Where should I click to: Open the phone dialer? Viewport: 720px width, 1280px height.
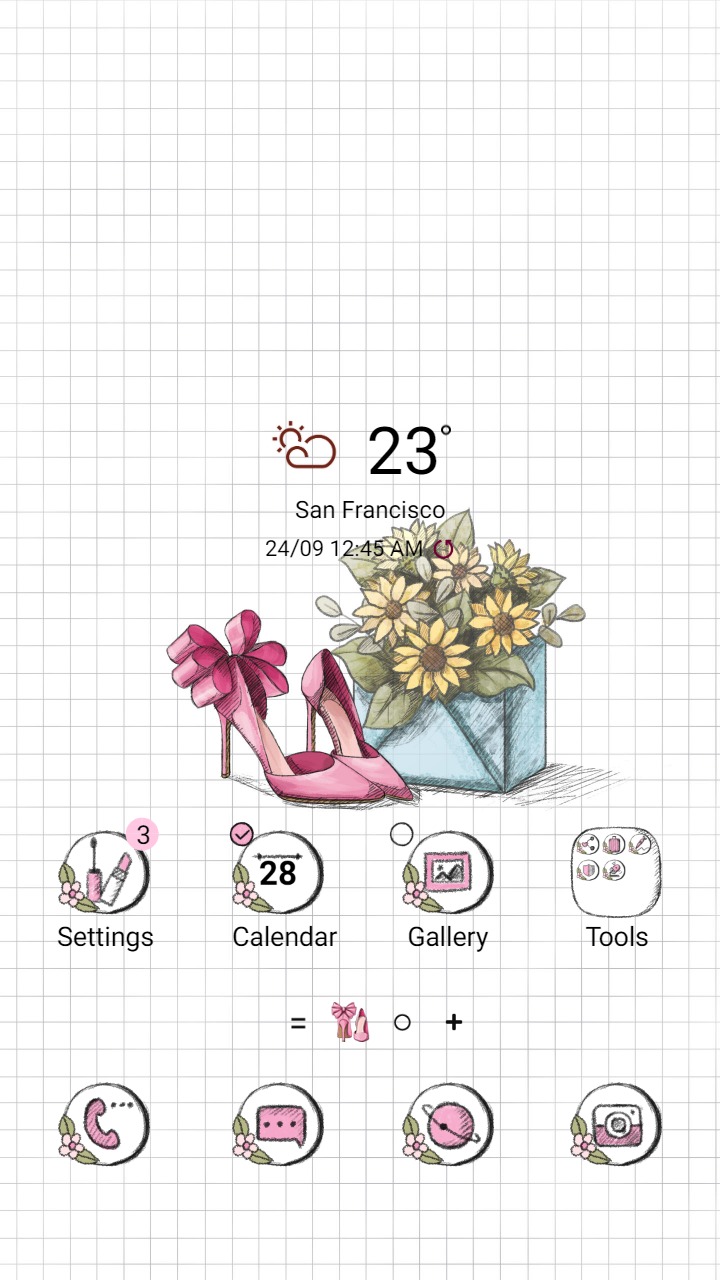click(104, 1125)
